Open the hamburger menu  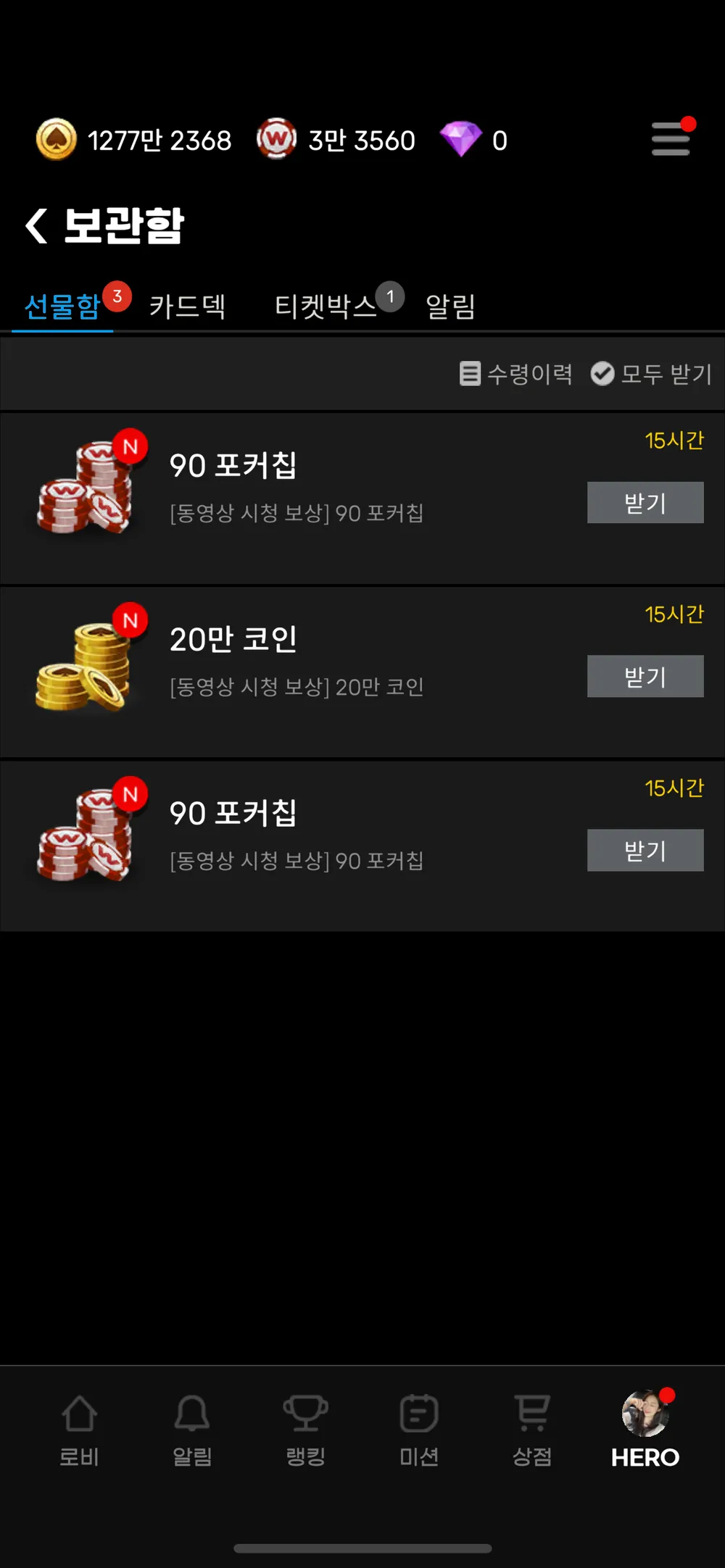tap(670, 139)
